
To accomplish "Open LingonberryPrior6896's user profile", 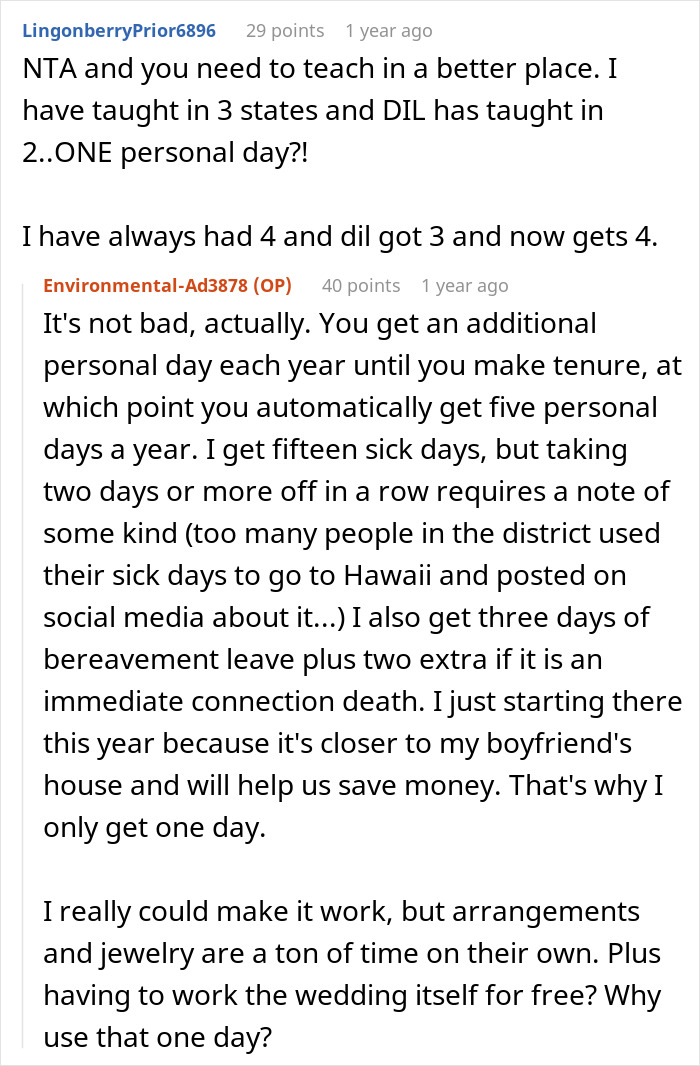I will (x=118, y=31).
